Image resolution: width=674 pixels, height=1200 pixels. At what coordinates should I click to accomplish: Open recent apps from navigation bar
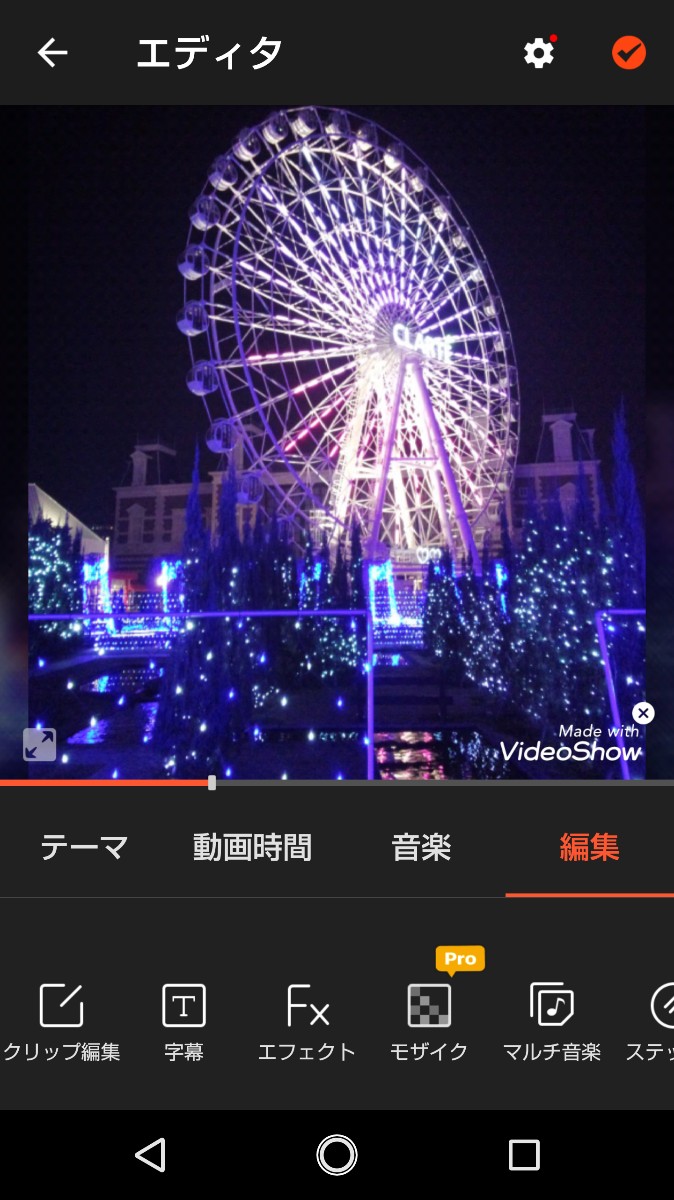click(x=524, y=1155)
